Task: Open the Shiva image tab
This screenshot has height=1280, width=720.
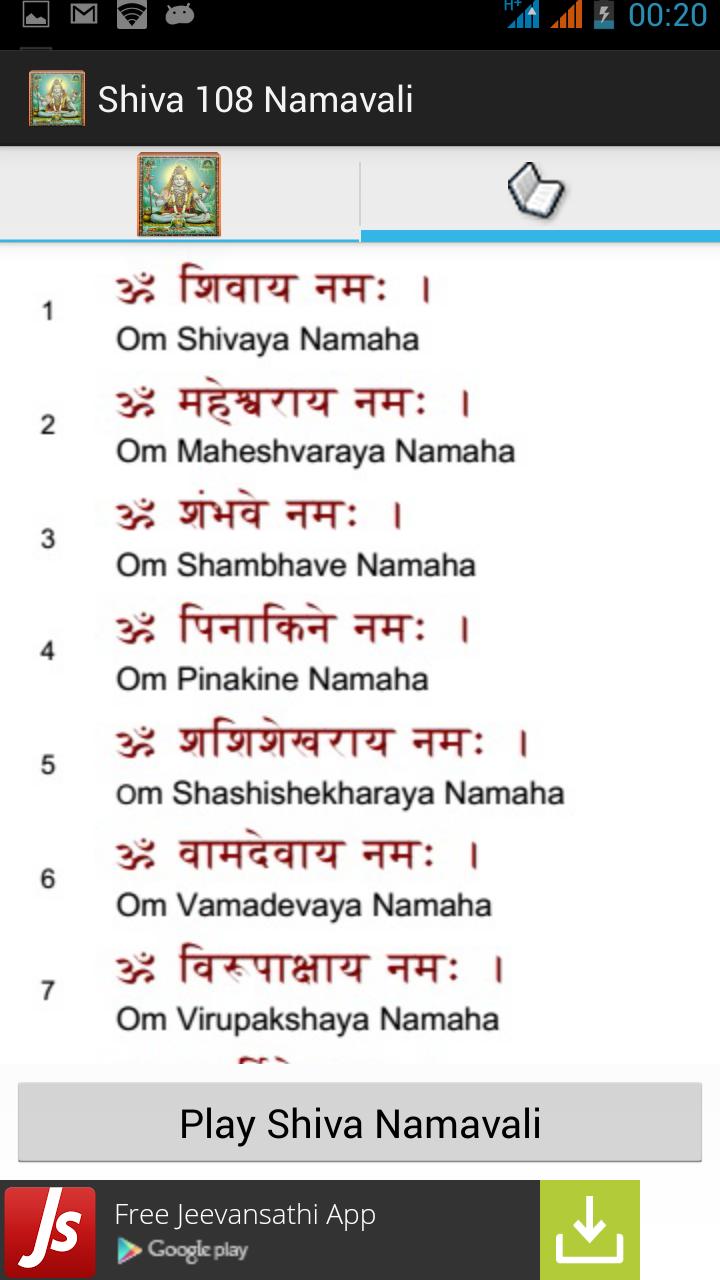Action: click(x=178, y=193)
